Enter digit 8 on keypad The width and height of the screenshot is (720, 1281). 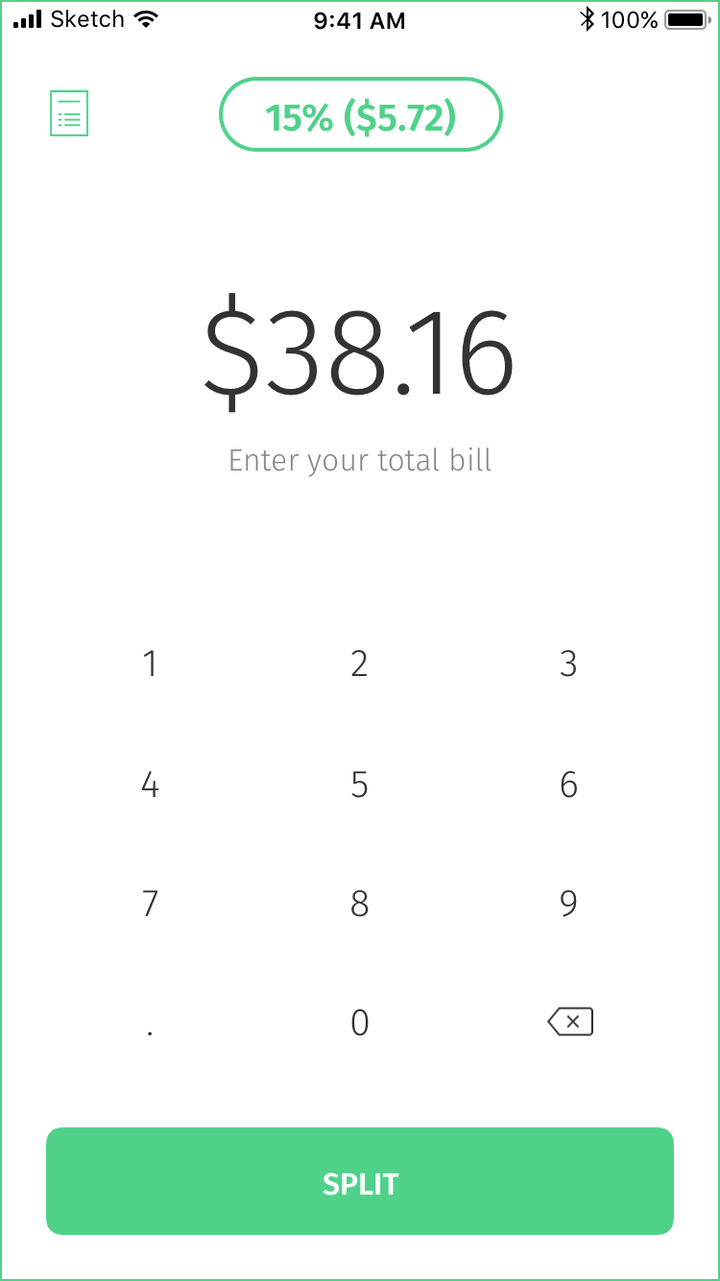click(360, 904)
